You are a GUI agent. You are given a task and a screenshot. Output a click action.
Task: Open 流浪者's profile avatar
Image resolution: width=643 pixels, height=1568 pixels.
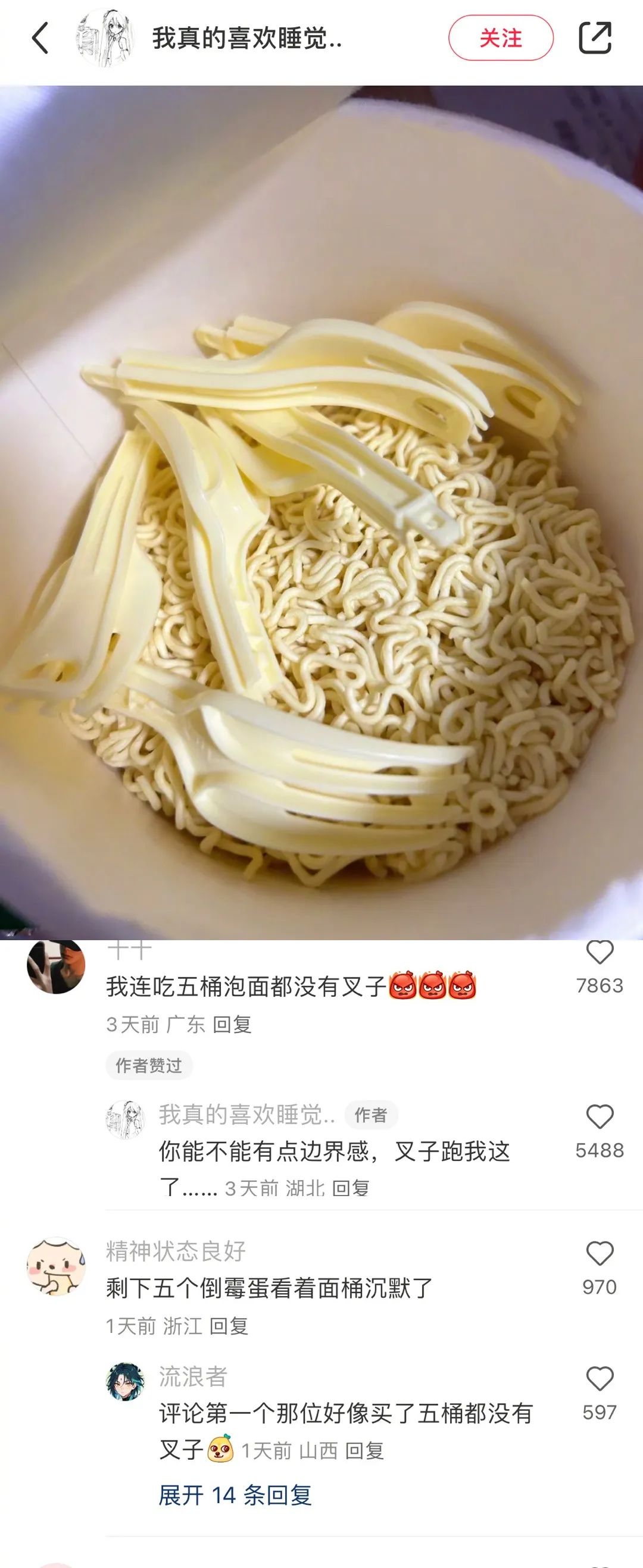tap(126, 1382)
